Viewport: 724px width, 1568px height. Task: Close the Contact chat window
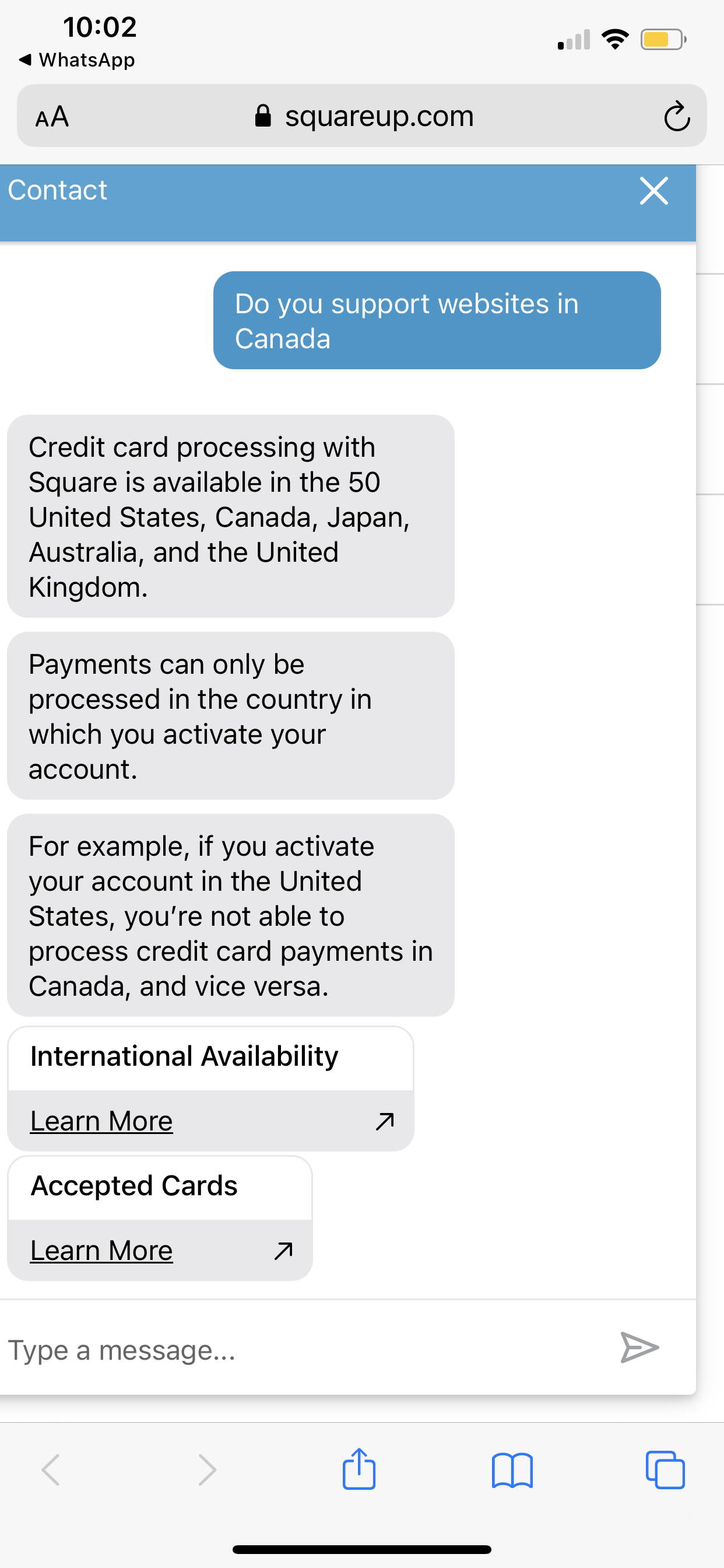(x=653, y=191)
